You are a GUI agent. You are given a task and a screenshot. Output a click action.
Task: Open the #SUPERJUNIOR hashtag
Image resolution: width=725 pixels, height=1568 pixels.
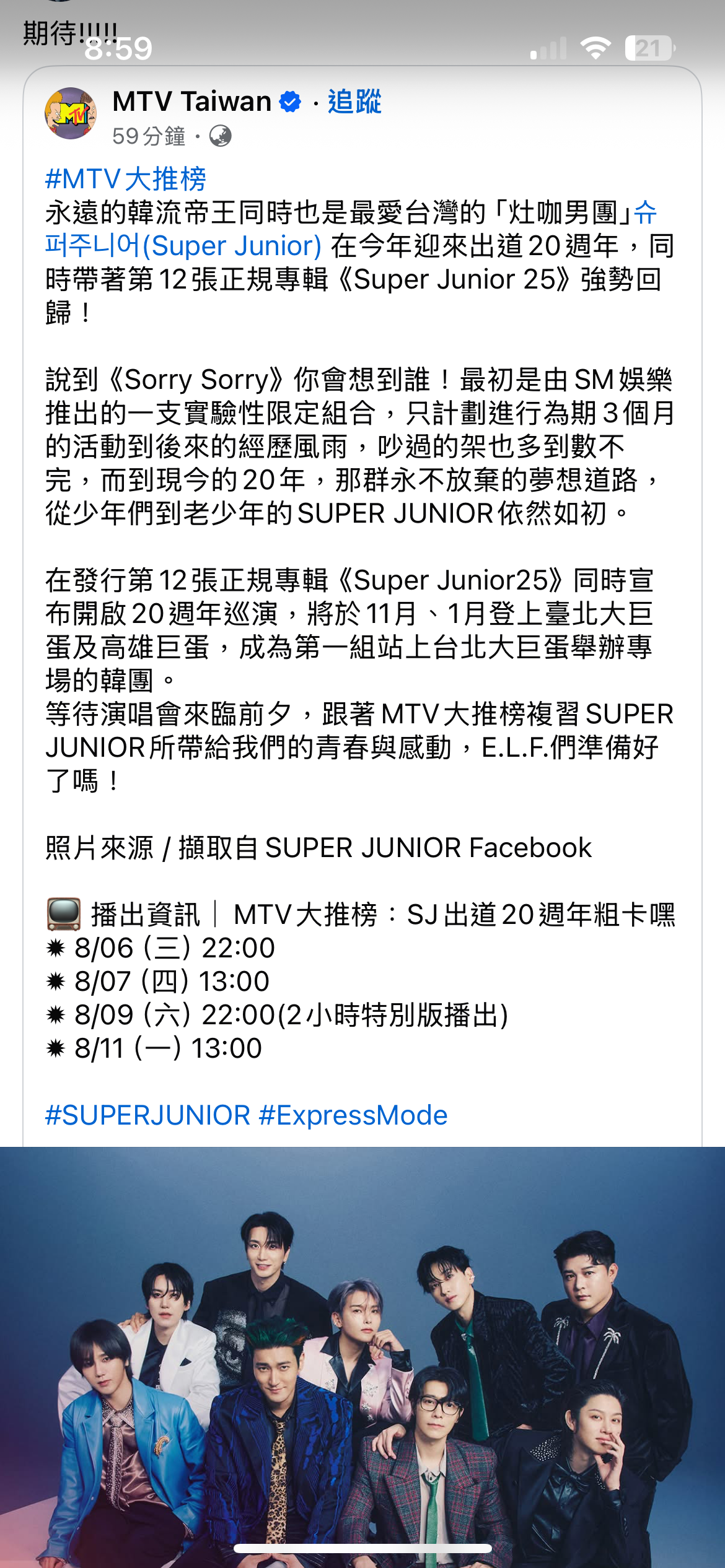click(147, 1115)
